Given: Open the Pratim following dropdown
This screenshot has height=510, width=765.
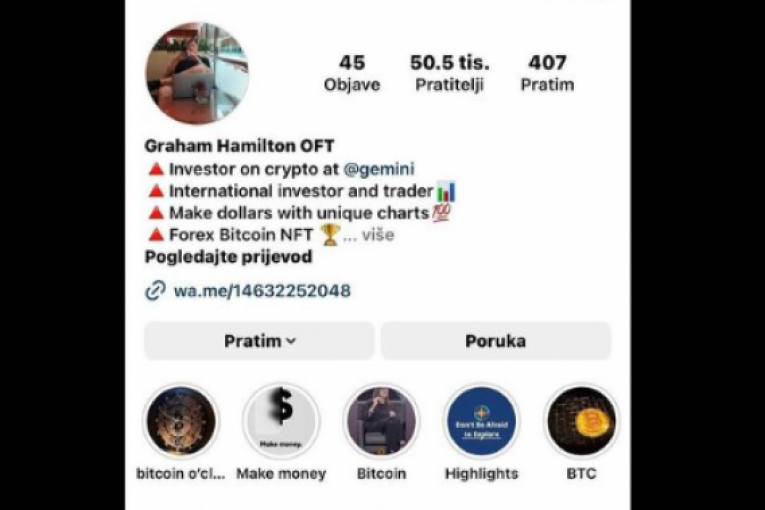Looking at the screenshot, I should tap(259, 341).
